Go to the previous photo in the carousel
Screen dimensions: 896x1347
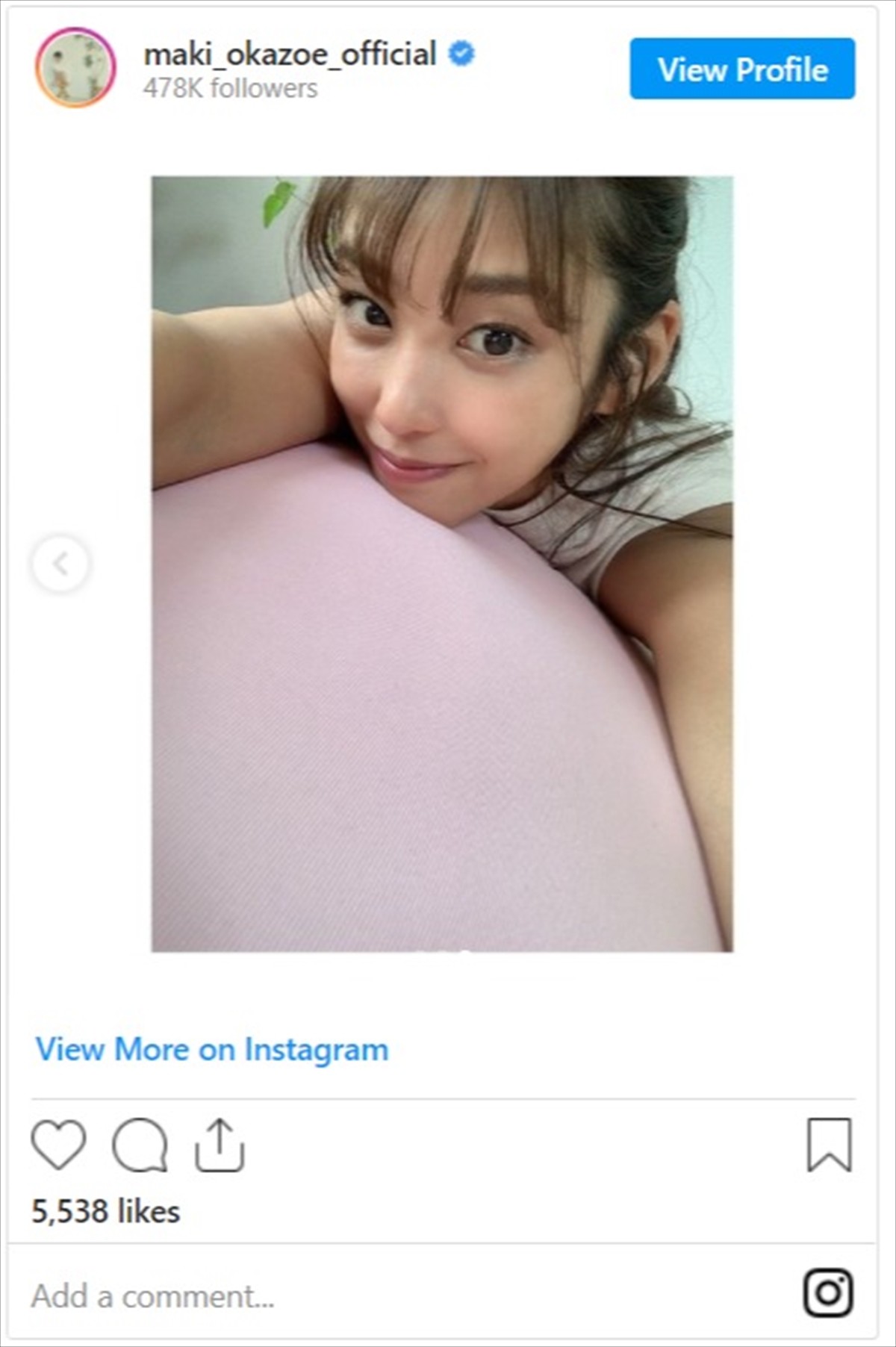[x=60, y=564]
